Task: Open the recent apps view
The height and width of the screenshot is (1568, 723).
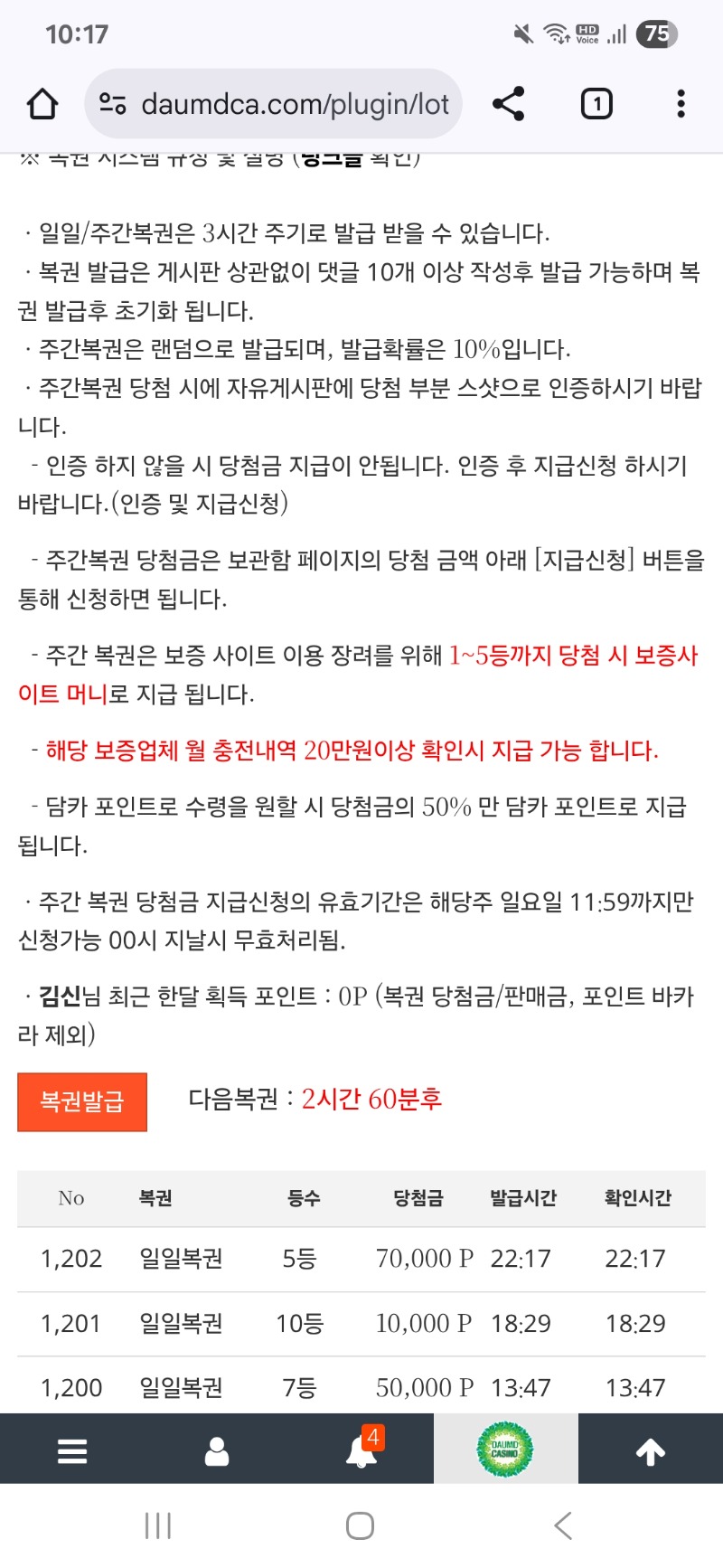Action: point(158,1526)
